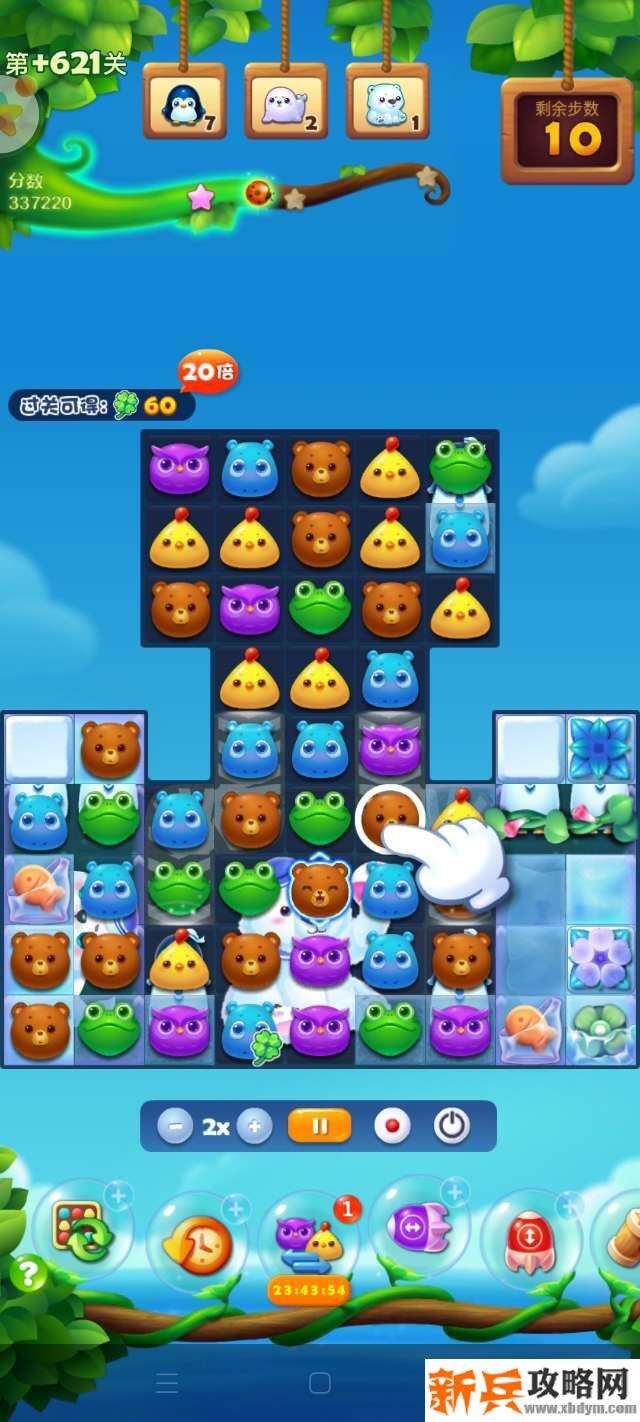This screenshot has width=640, height=1422.
Task: Open the recent apps system button
Action: (x=168, y=1383)
